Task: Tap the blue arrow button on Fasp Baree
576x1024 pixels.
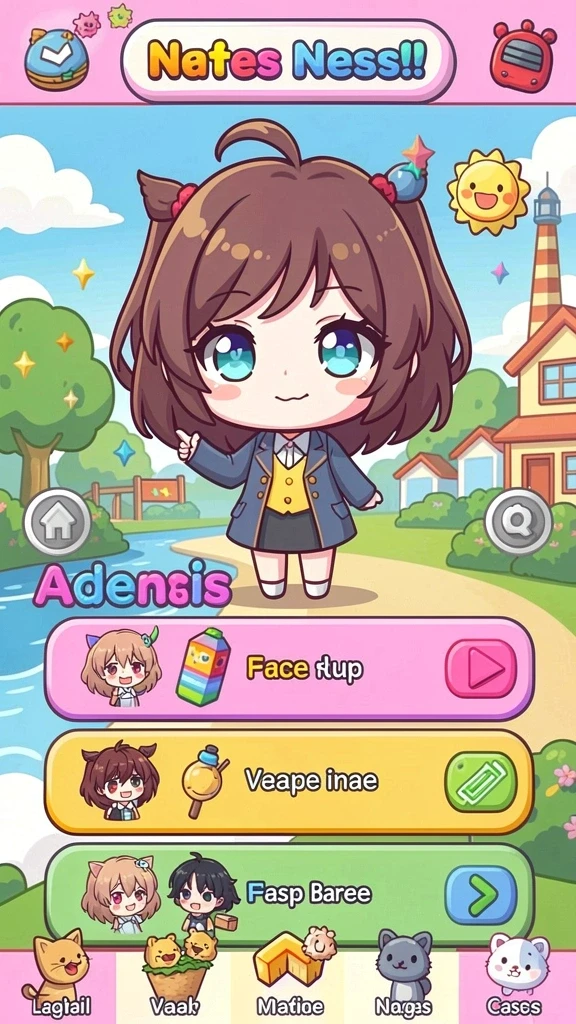Action: (481, 895)
